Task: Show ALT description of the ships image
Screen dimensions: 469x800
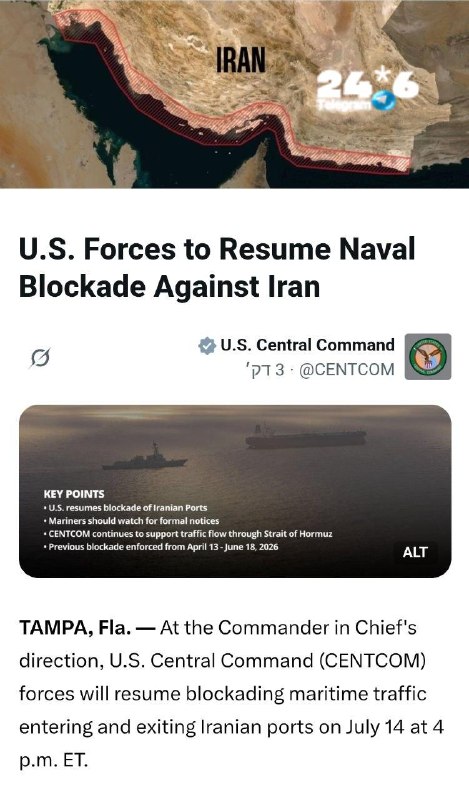Action: pyautogui.click(x=415, y=552)
